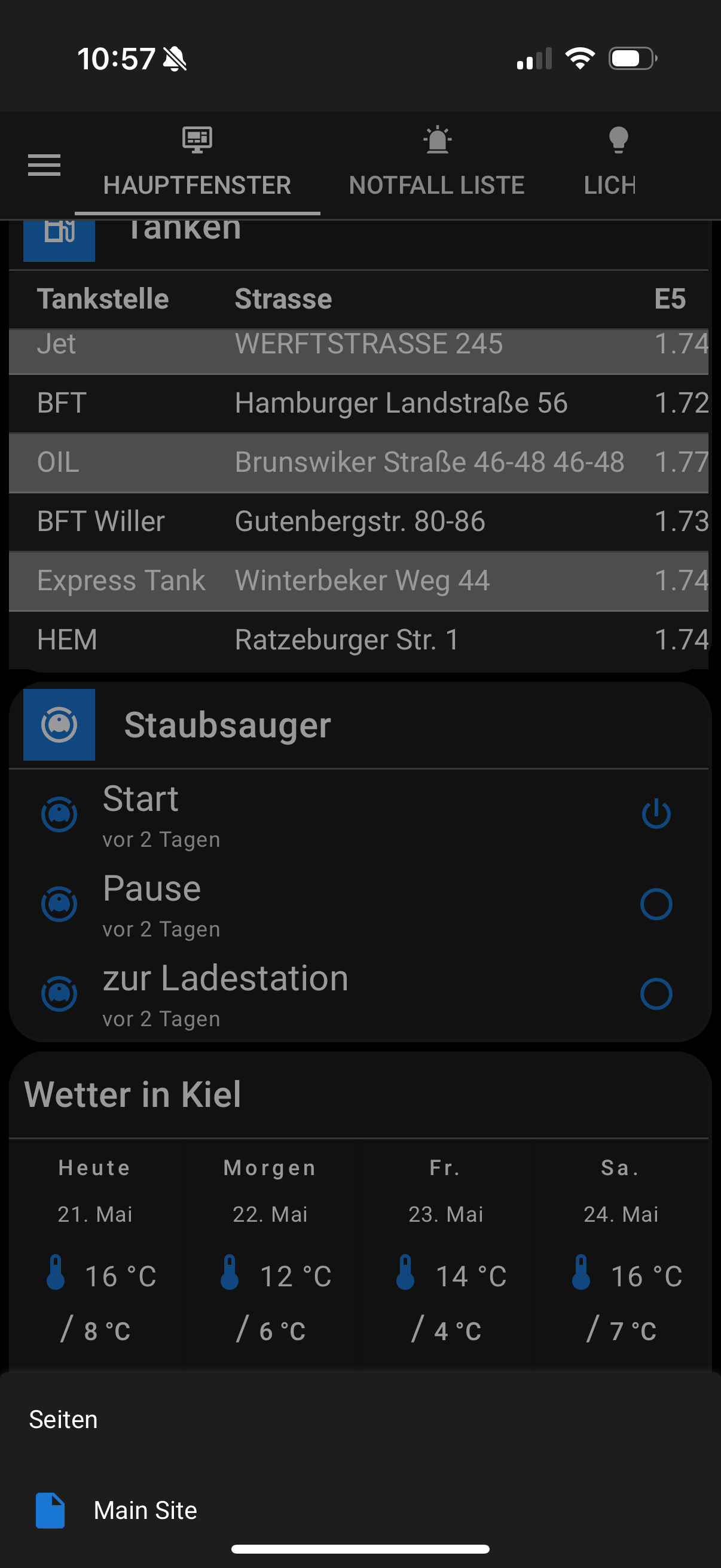Start the vacuum with the power button
The width and height of the screenshot is (721, 1568).
[x=656, y=814]
